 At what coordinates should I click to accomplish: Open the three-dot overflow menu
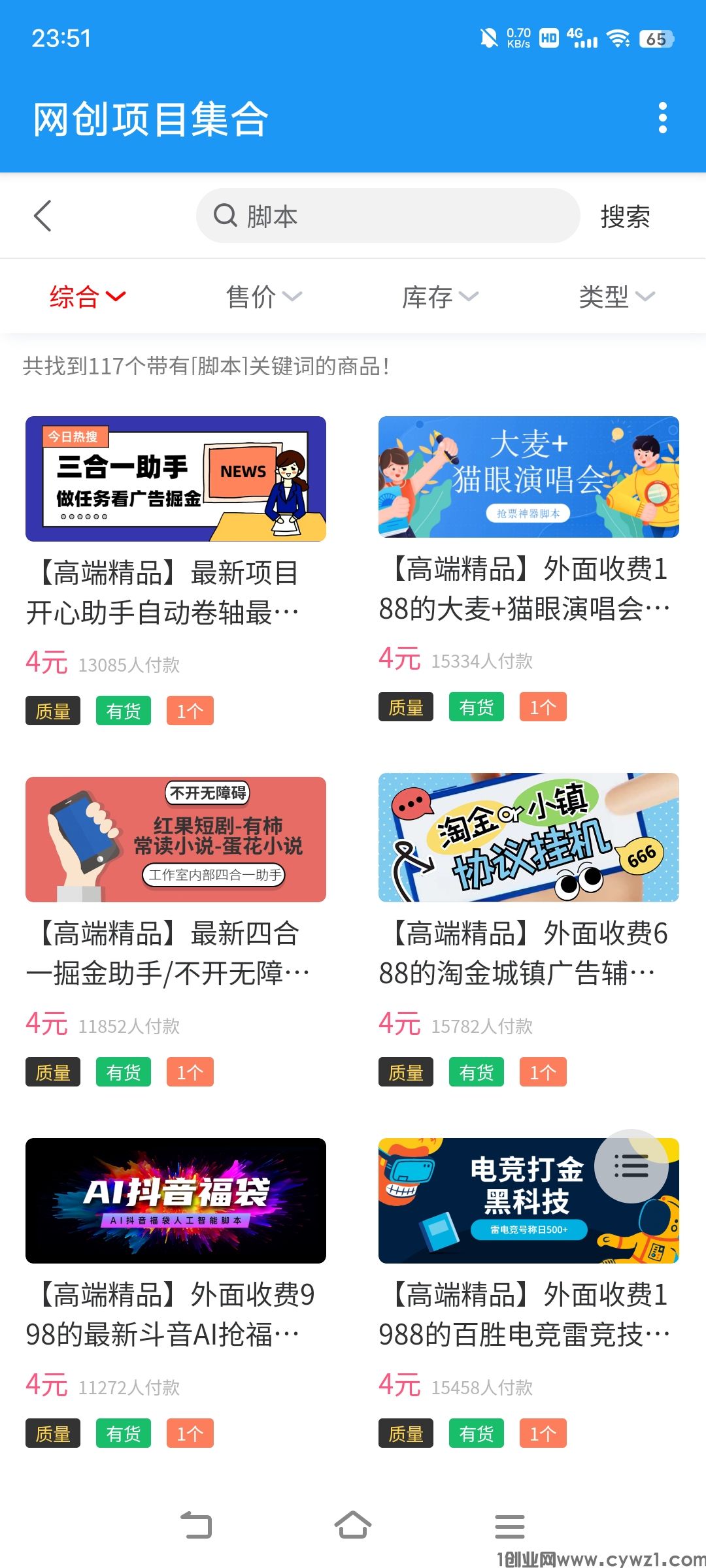(x=662, y=118)
